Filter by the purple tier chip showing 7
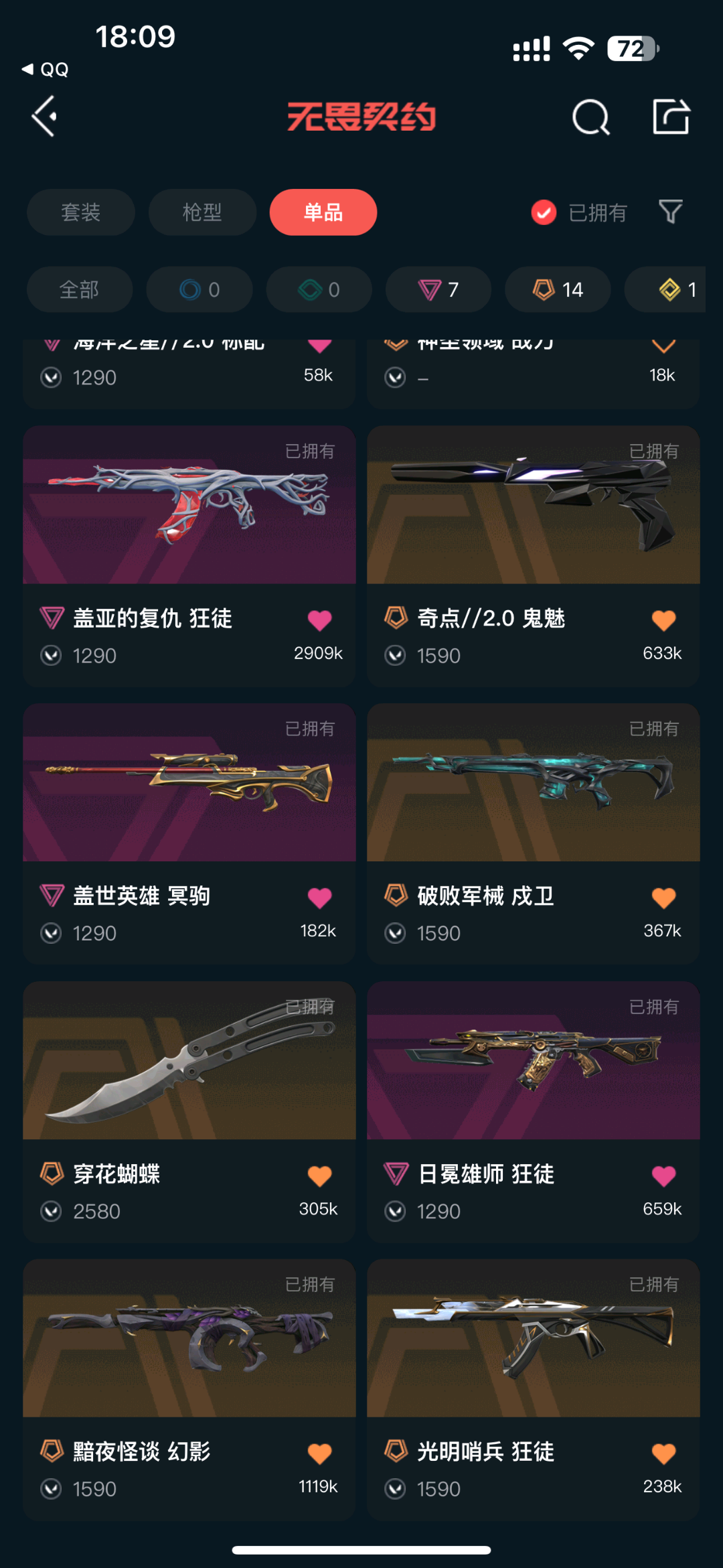This screenshot has height=1568, width=723. (438, 289)
